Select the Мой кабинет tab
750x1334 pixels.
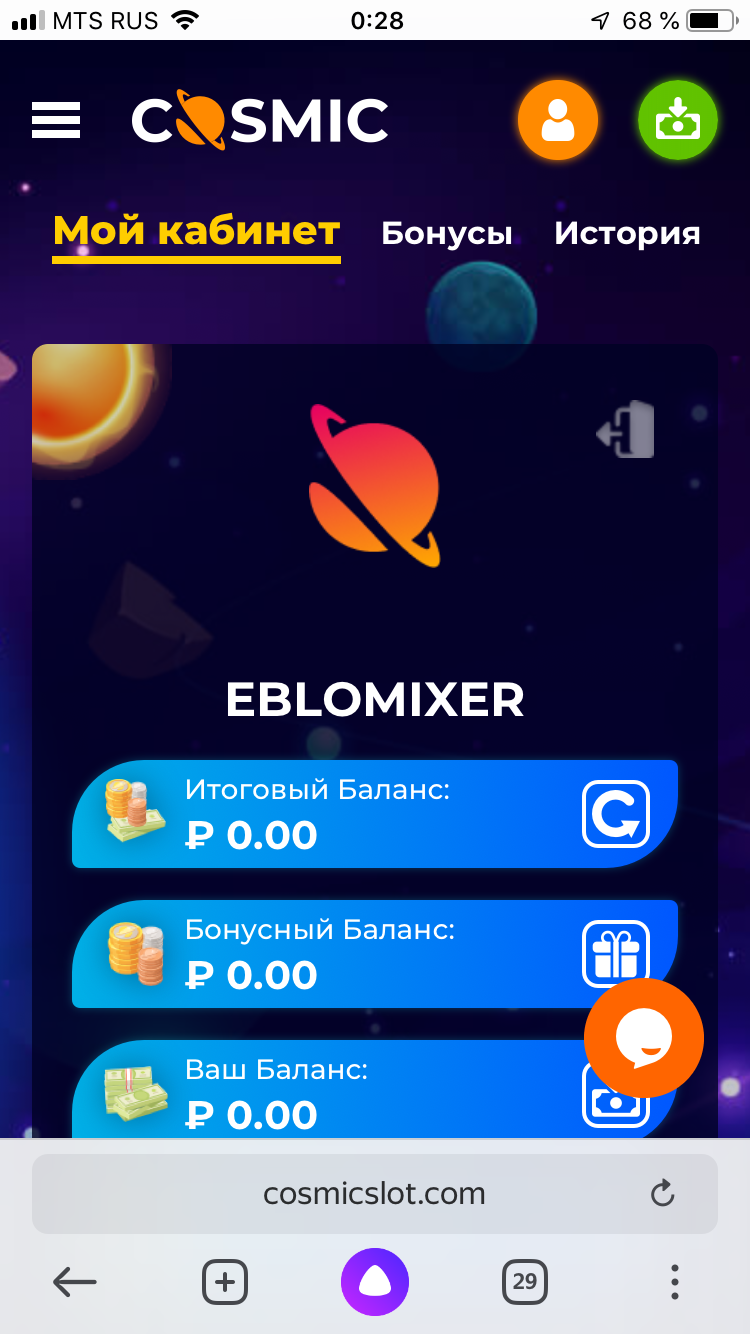[196, 232]
